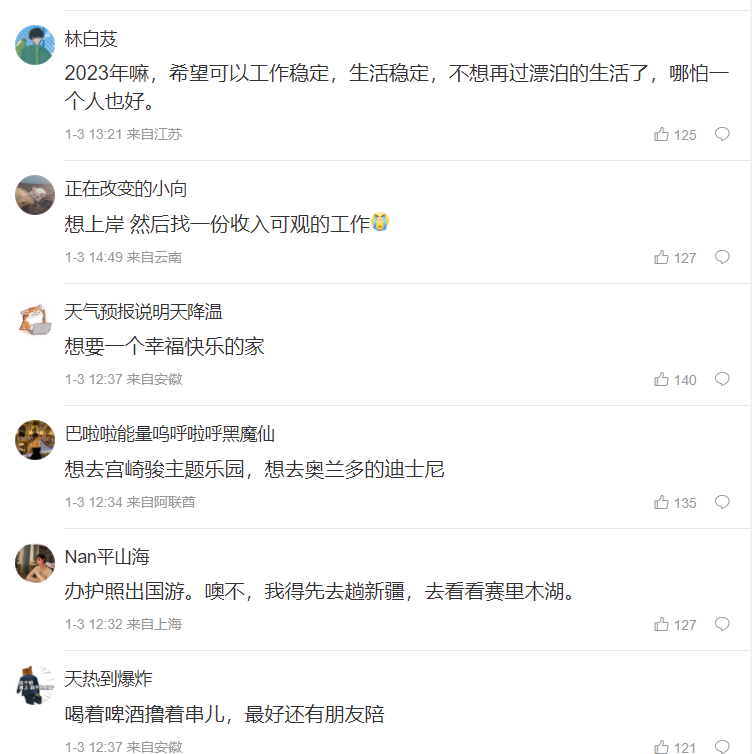The height and width of the screenshot is (754, 752).
Task: View Nan平山海's profile avatar
Action: tap(35, 563)
